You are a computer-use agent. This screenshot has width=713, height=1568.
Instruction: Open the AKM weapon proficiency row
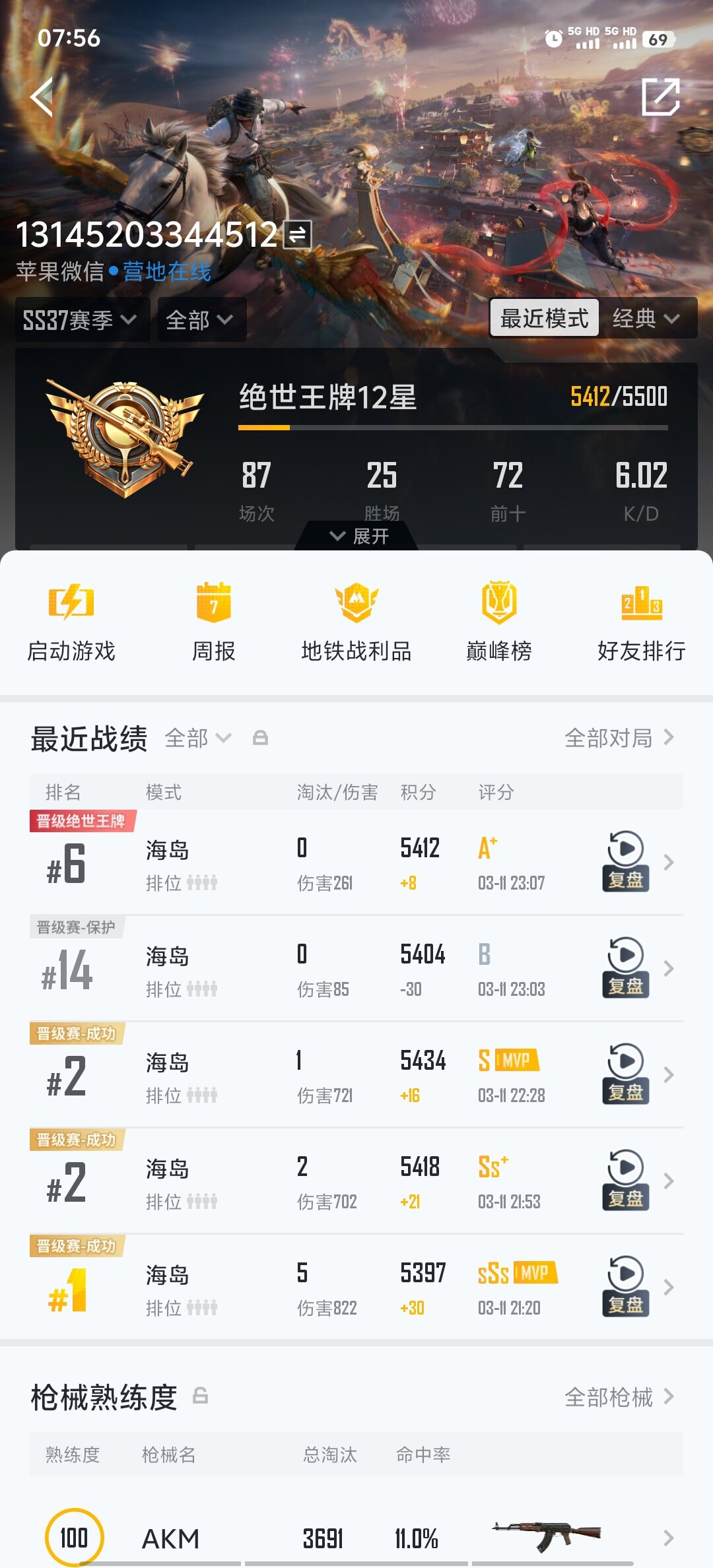356,1538
